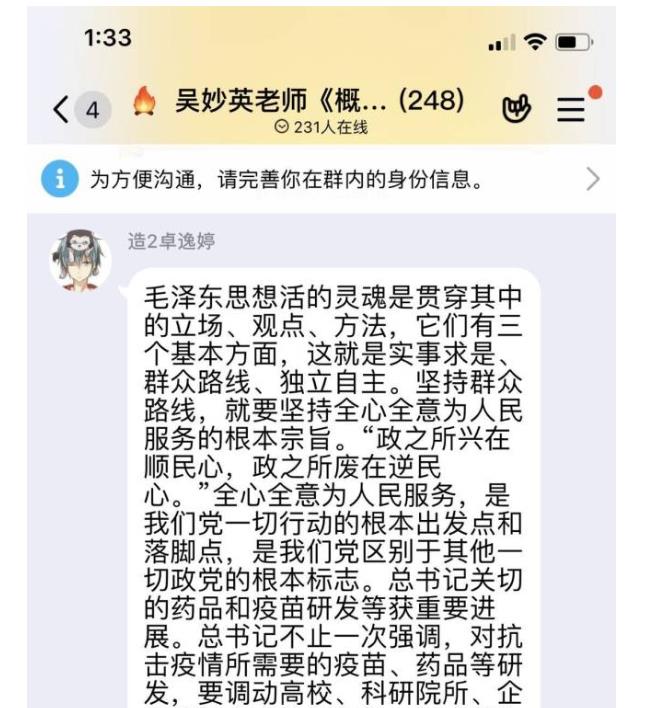This screenshot has height=708, width=651.
Task: Open banner to complete your group identity info
Action: coord(320,180)
